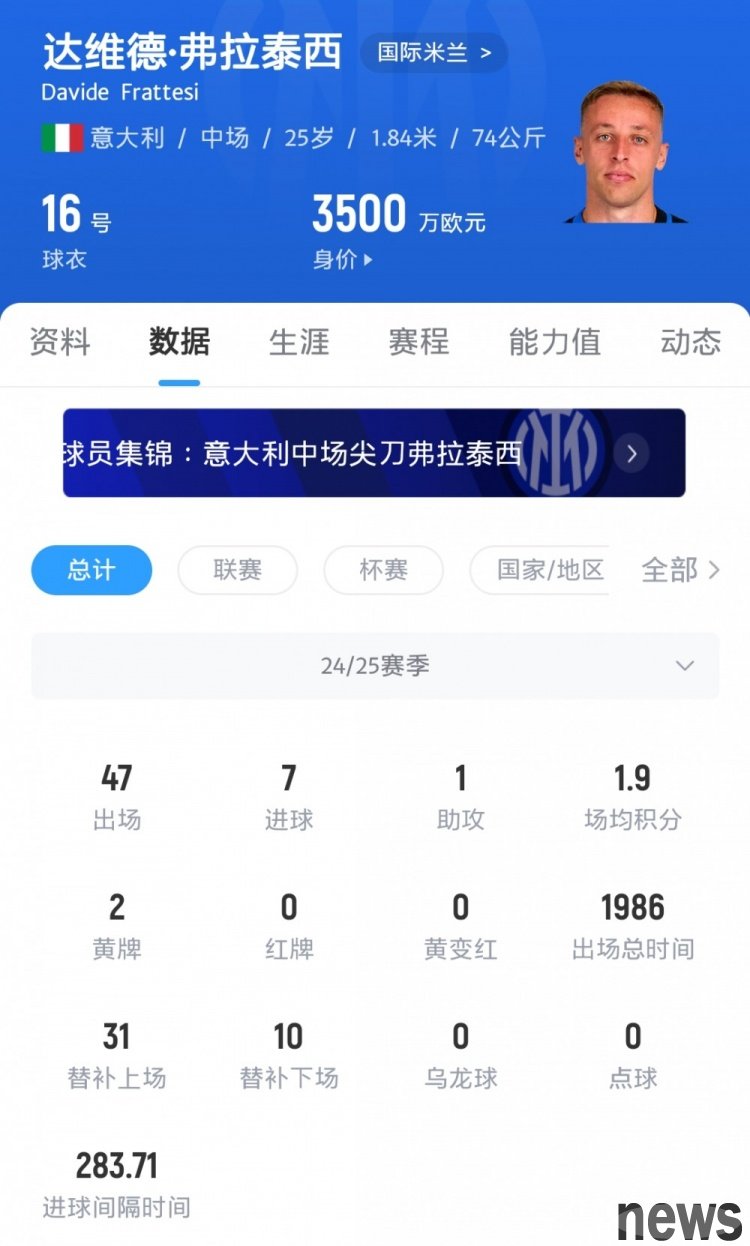The image size is (750, 1246).
Task: Select the 数据 tab
Action: (180, 342)
